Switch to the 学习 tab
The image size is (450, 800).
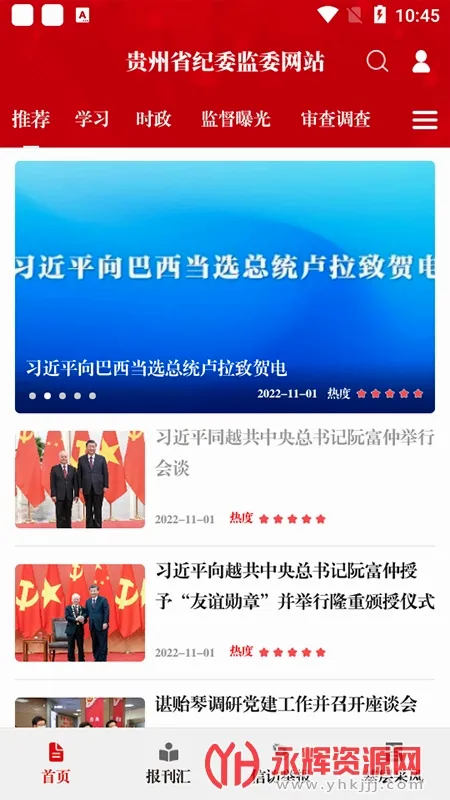pos(92,119)
